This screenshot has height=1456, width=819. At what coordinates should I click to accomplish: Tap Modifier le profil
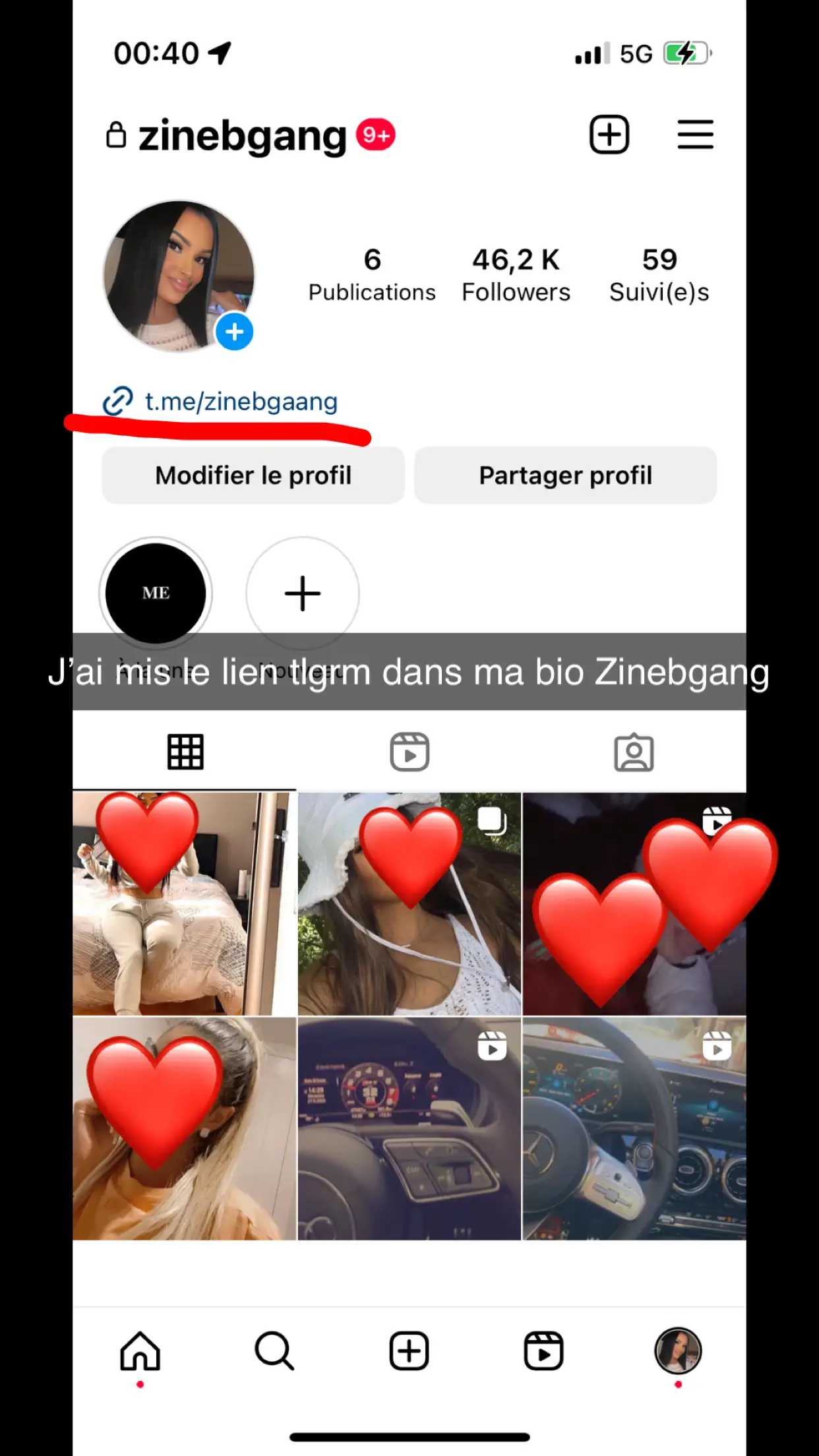point(253,475)
